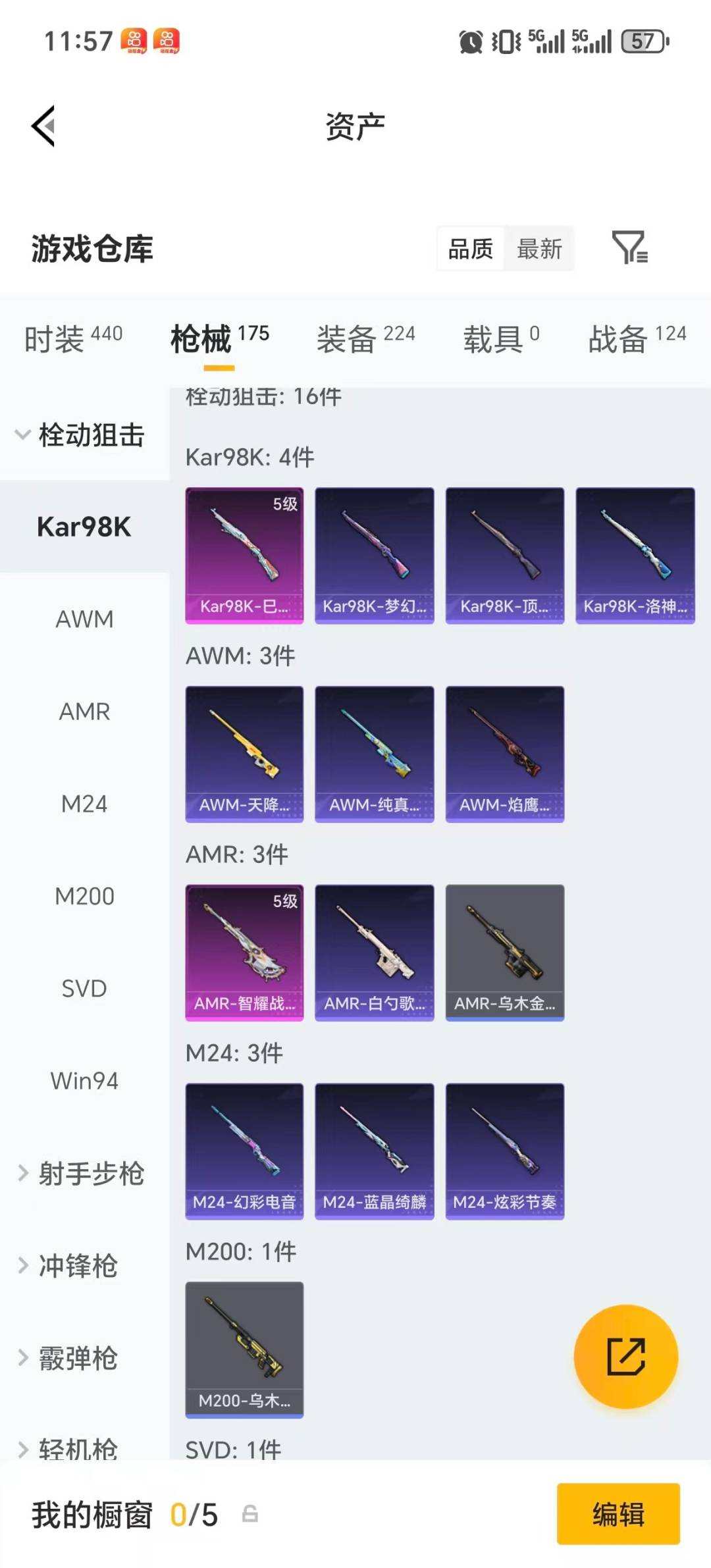Switch sorting to 最新
Screen dimensions: 711x1568
(539, 248)
